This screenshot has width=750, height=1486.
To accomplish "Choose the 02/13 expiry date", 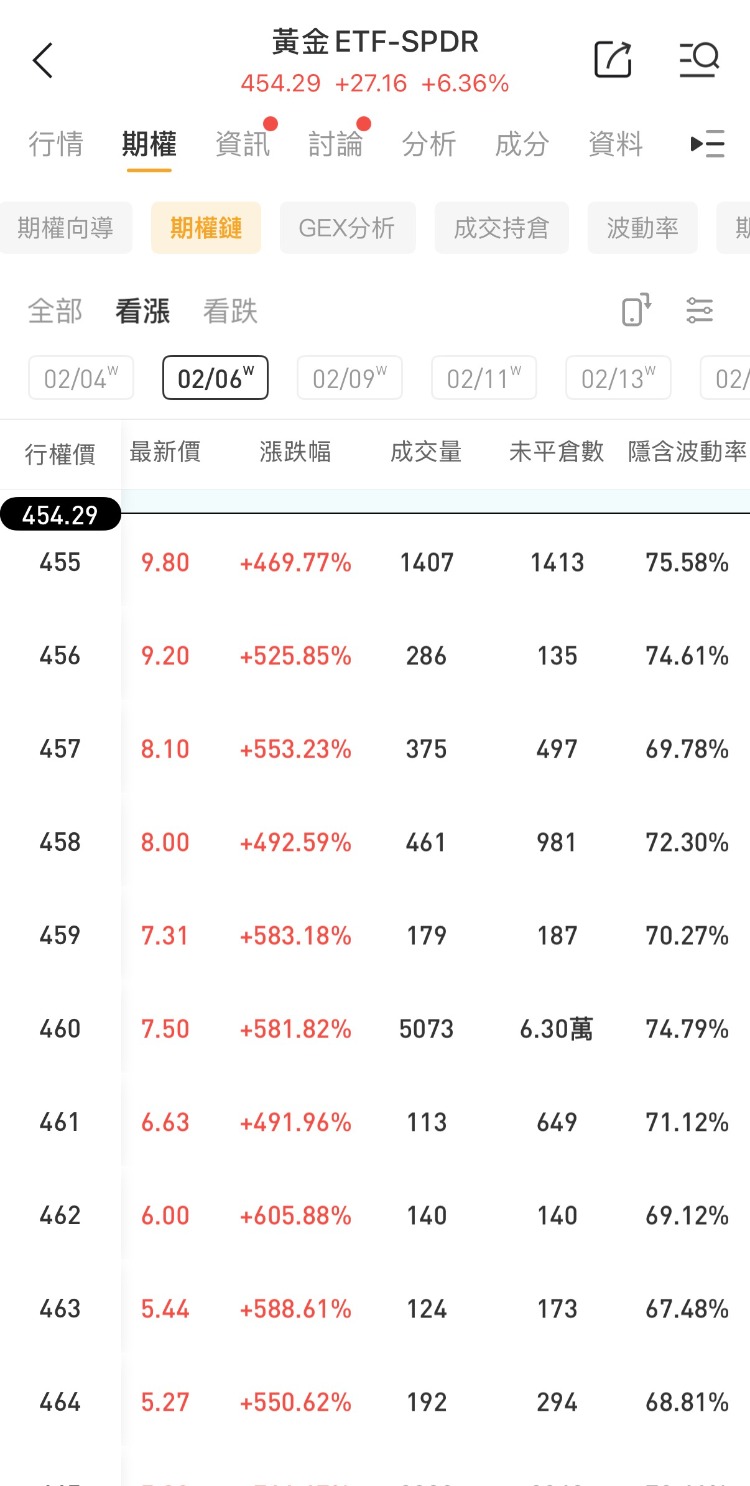I will (618, 378).
